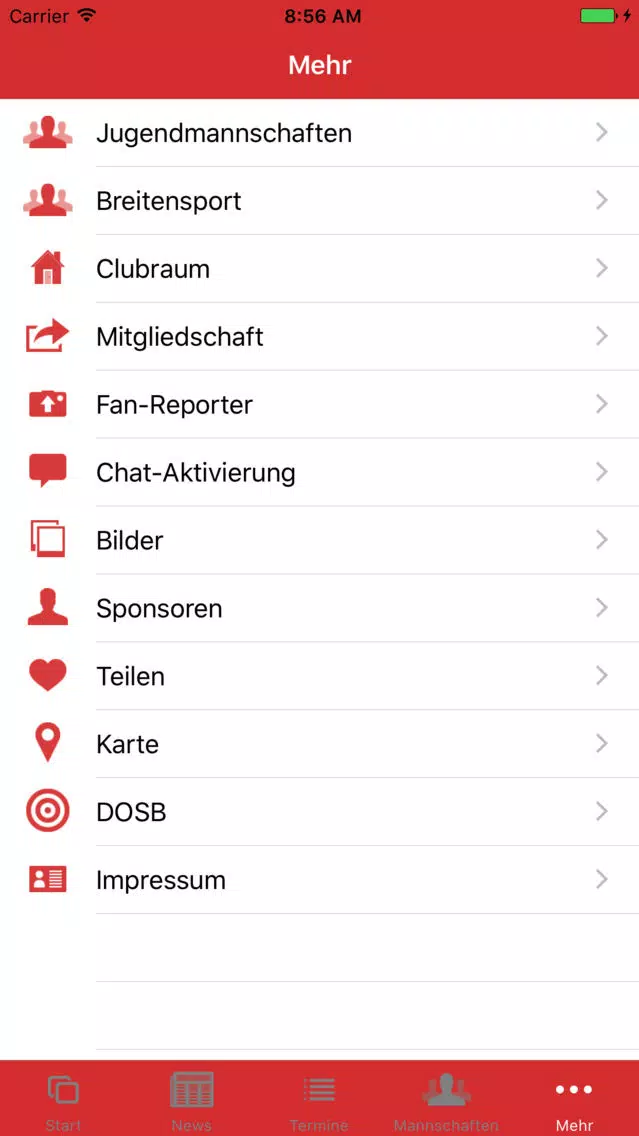Open the DOSB row

(x=320, y=812)
